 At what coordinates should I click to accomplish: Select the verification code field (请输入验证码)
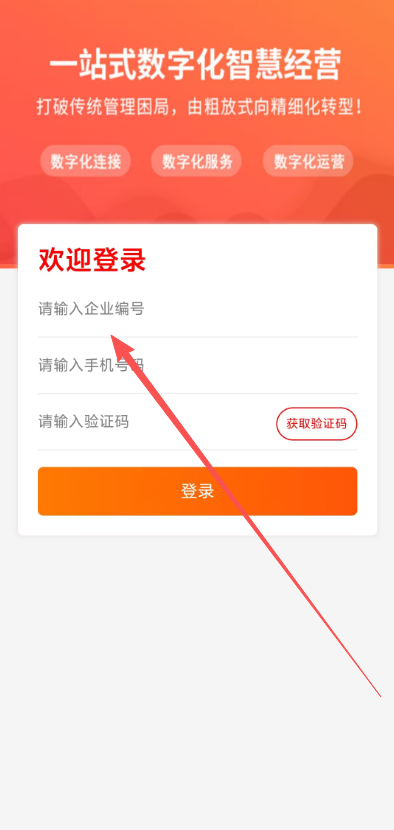click(154, 422)
